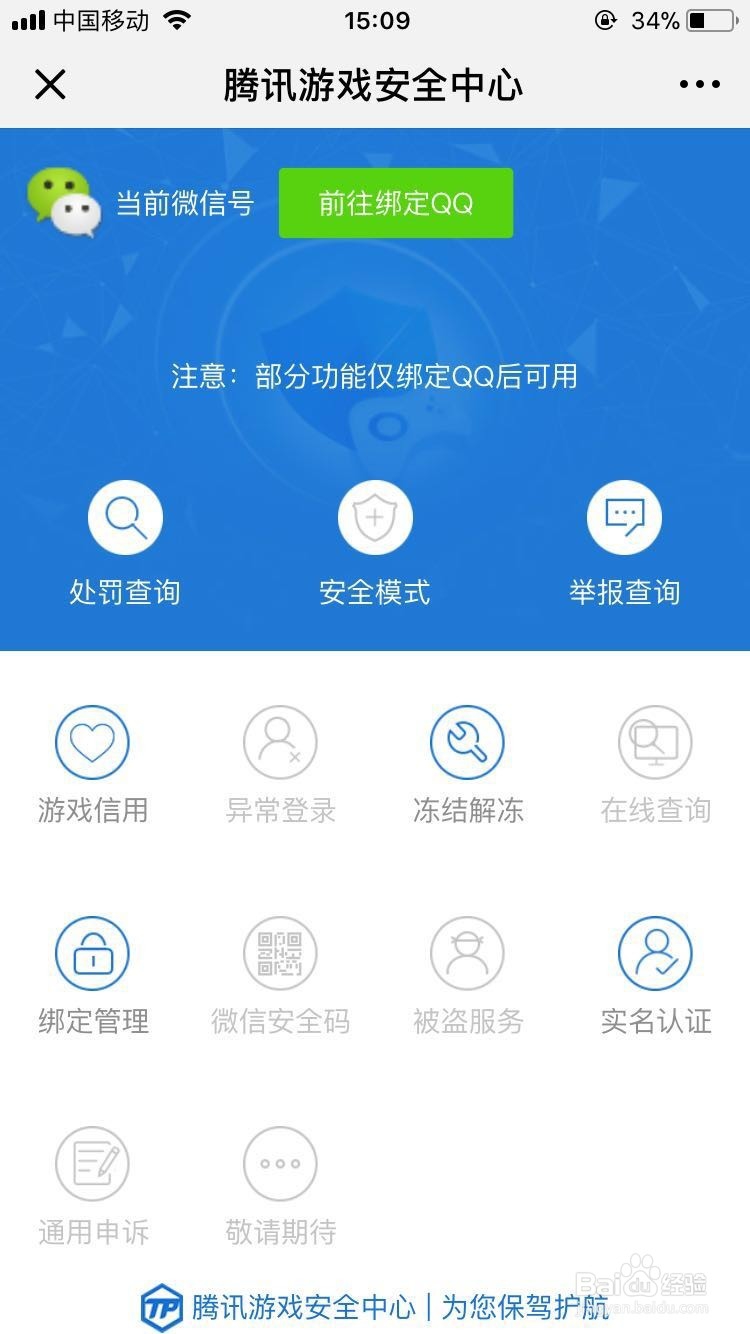The width and height of the screenshot is (750, 1334).
Task: Open the top-right more options menu
Action: (700, 84)
